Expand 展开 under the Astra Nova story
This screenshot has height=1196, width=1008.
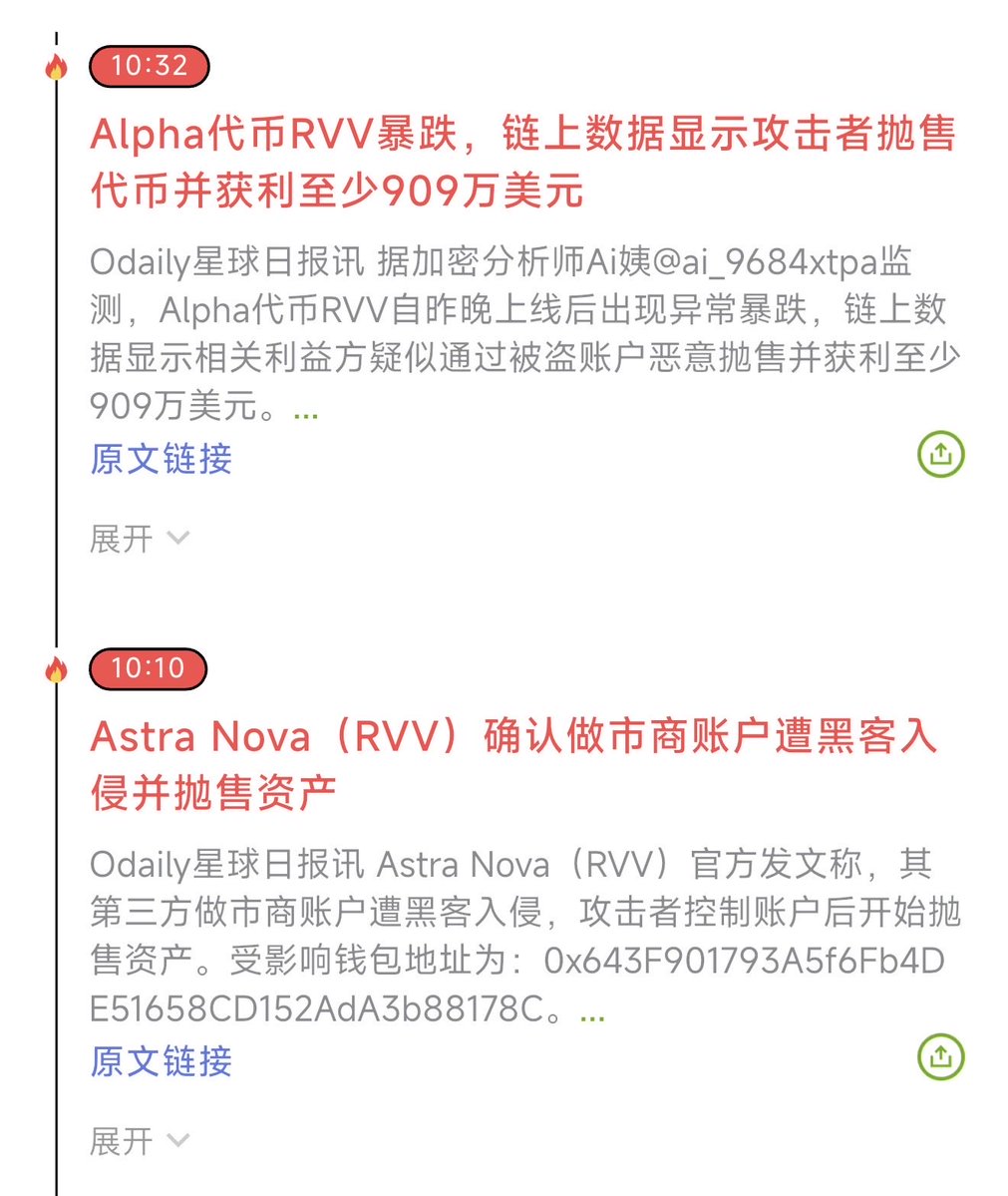138,1140
